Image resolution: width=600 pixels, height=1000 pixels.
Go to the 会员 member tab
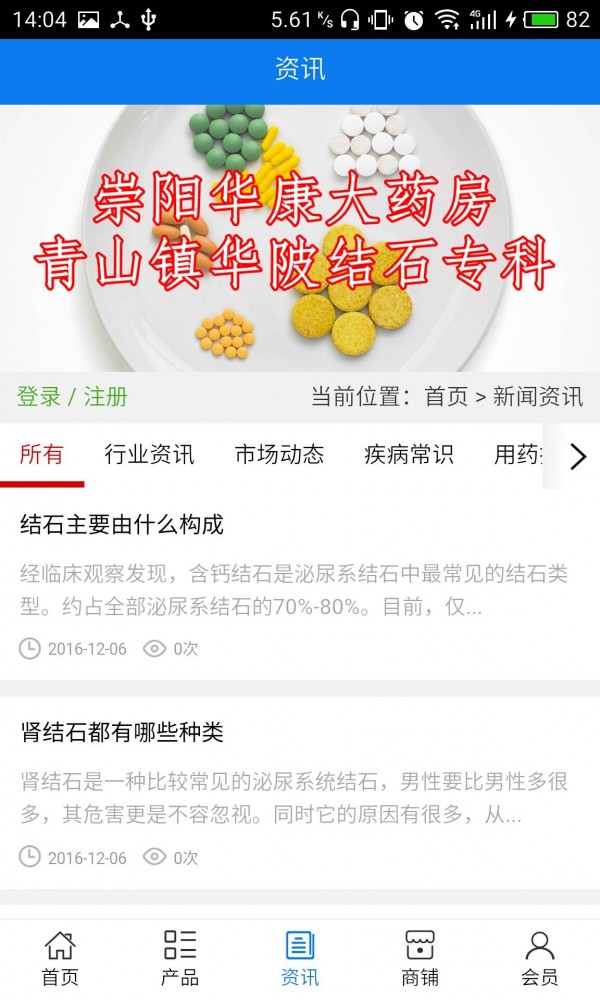point(540,958)
